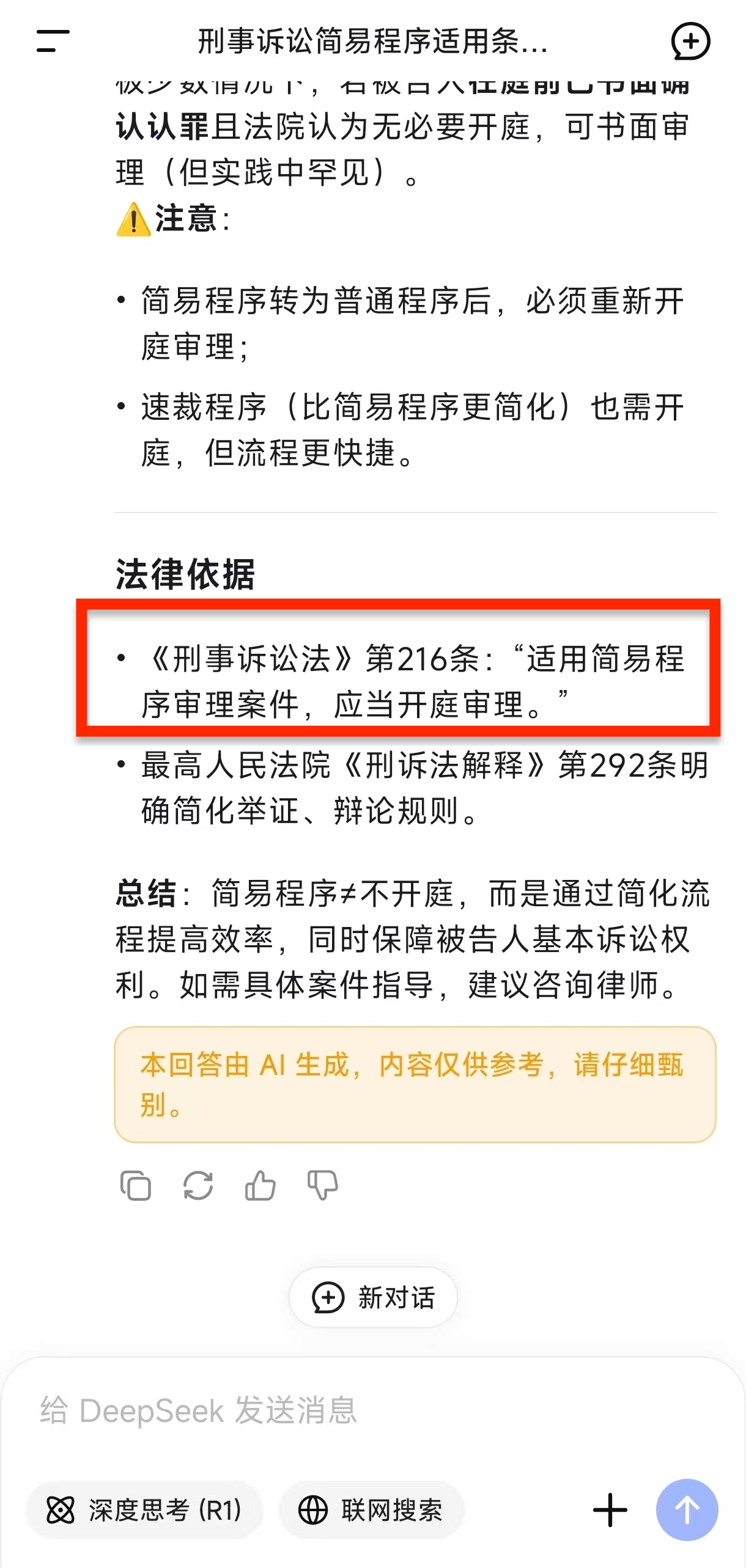Enable 联网搜索 web search
The width and height of the screenshot is (746, 1568).
pyautogui.click(x=371, y=1509)
